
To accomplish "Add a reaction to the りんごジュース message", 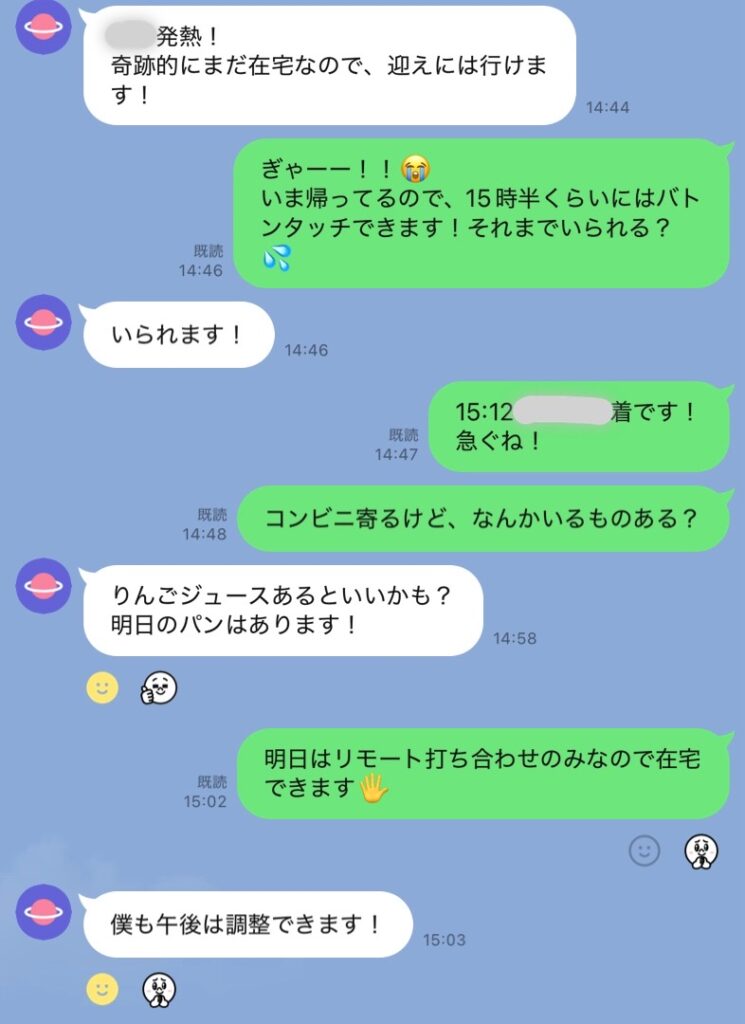I will 102,688.
